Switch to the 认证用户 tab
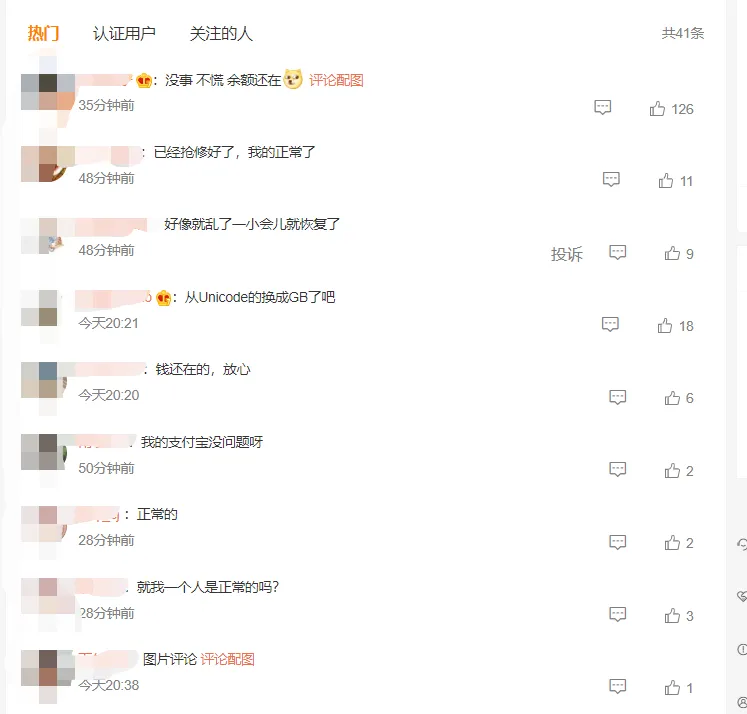 [x=124, y=34]
